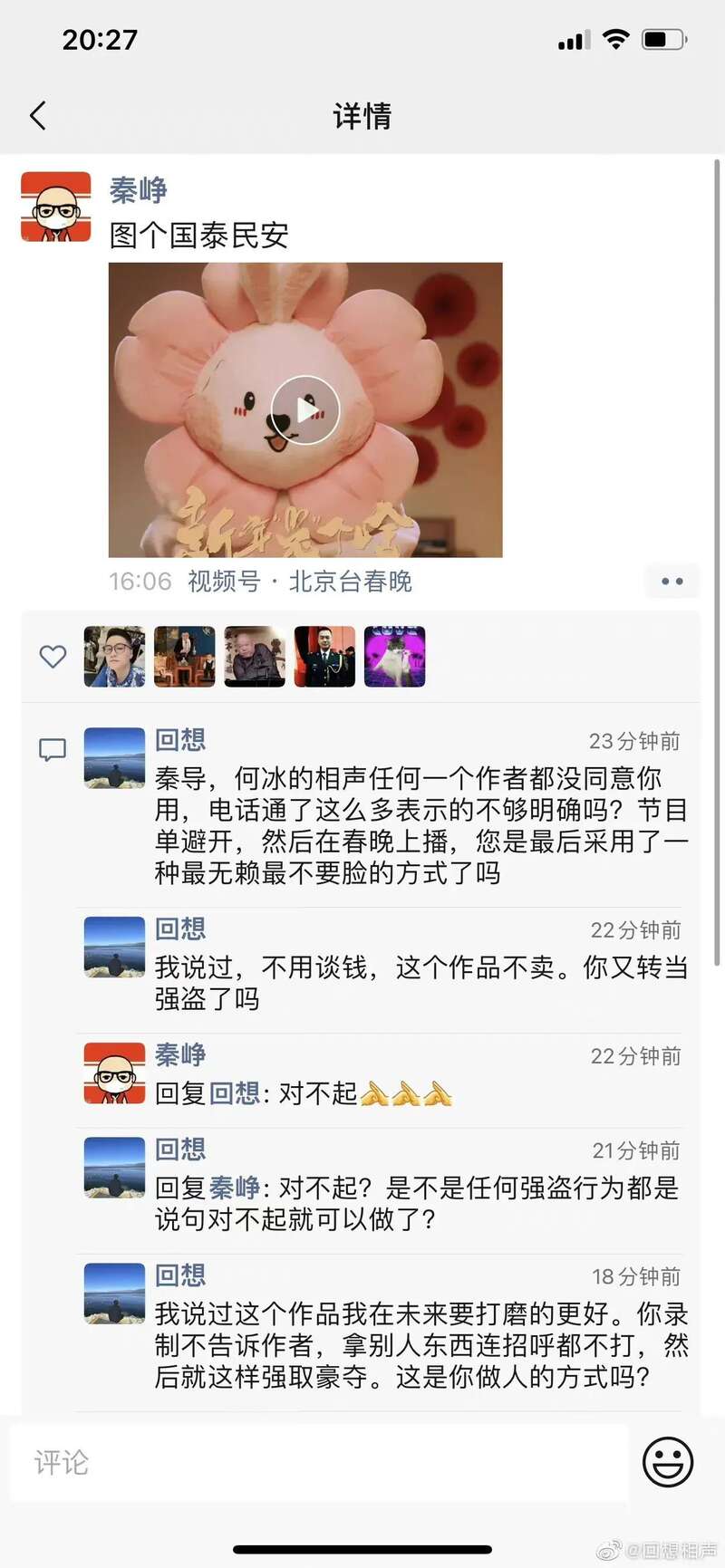This screenshot has width=725, height=1568.
Task: Open 秦峥's avatar at the post top
Action: click(56, 207)
